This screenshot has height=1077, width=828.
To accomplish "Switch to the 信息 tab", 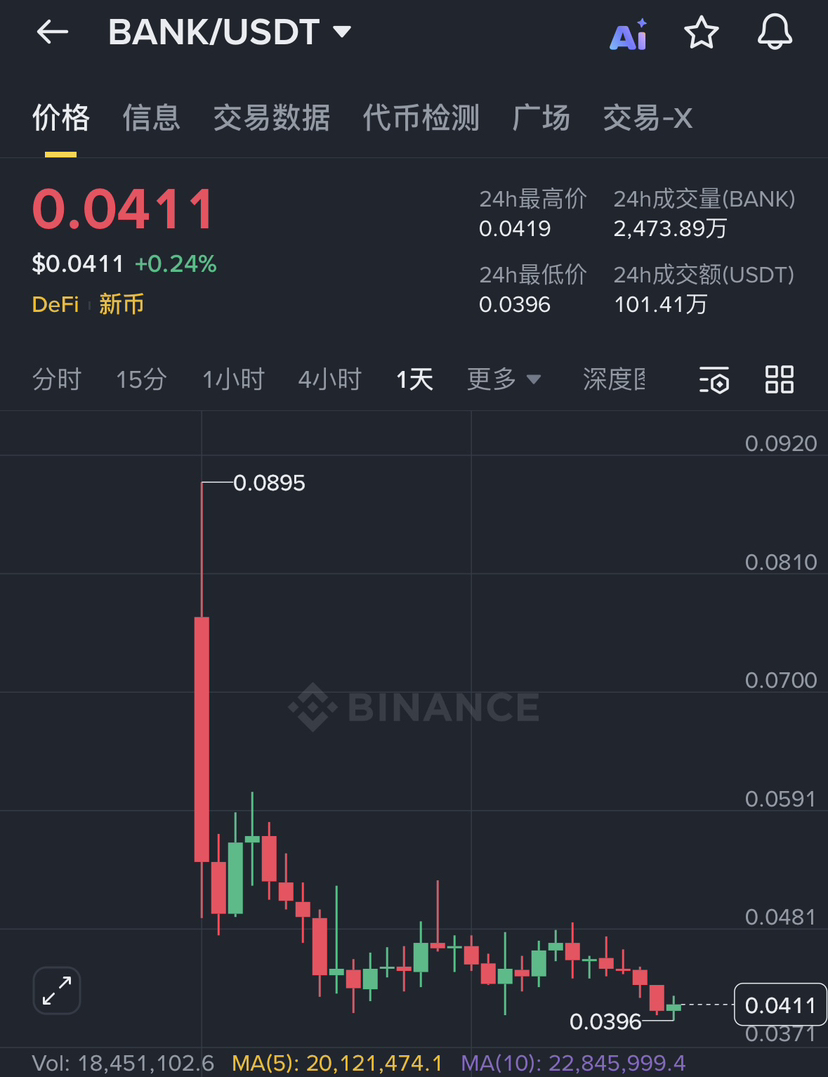I will click(151, 118).
